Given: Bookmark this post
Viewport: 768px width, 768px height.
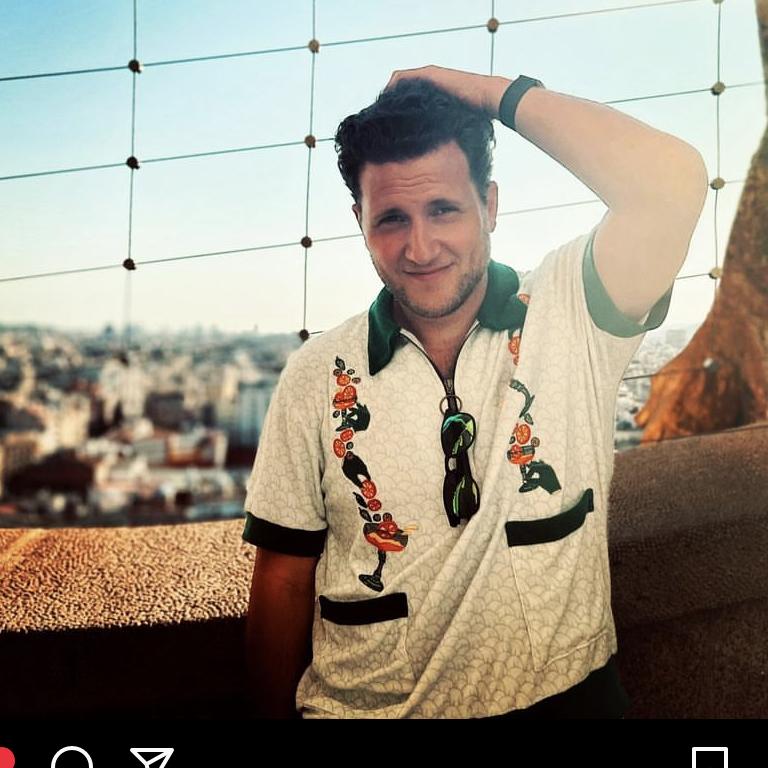Looking at the screenshot, I should coord(710,760).
